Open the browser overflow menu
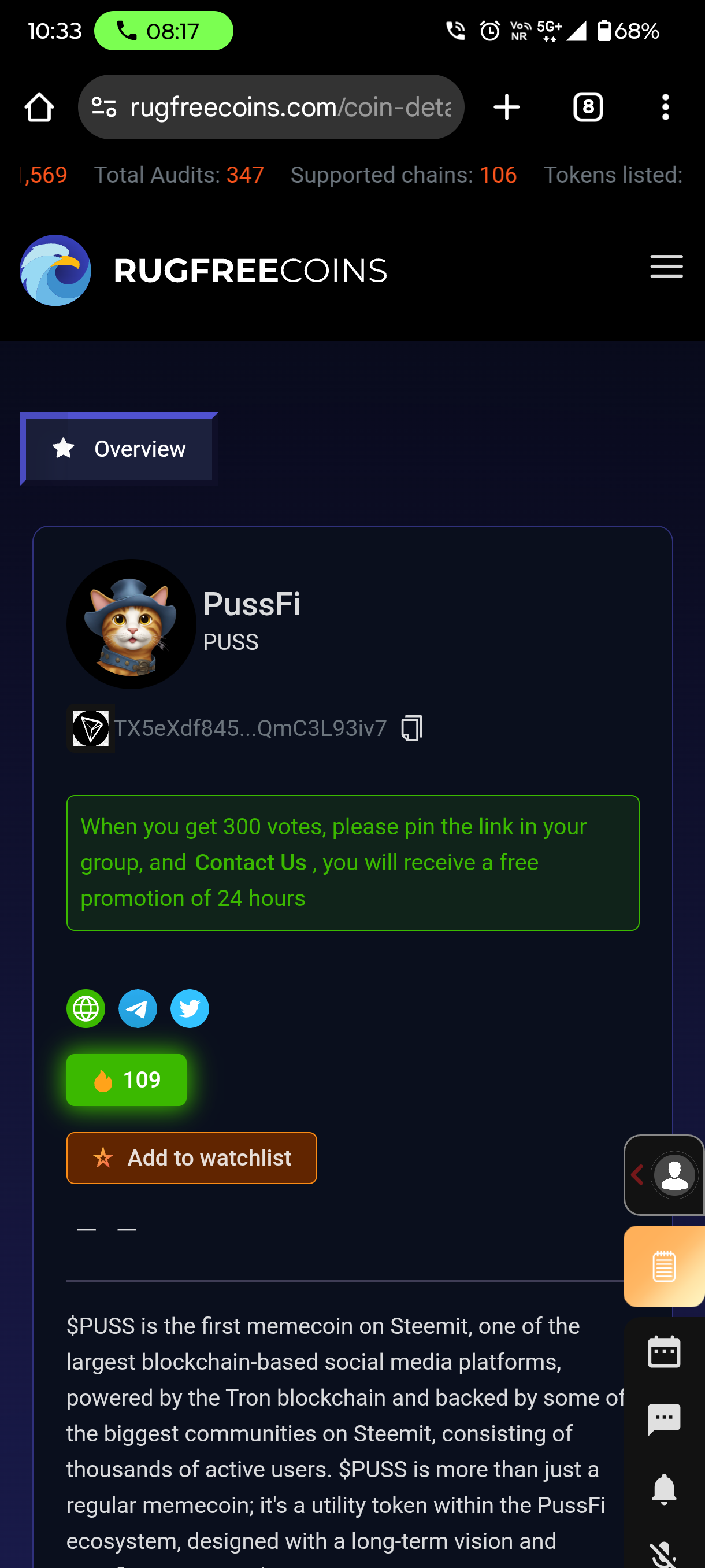The image size is (705, 1568). coord(666,108)
